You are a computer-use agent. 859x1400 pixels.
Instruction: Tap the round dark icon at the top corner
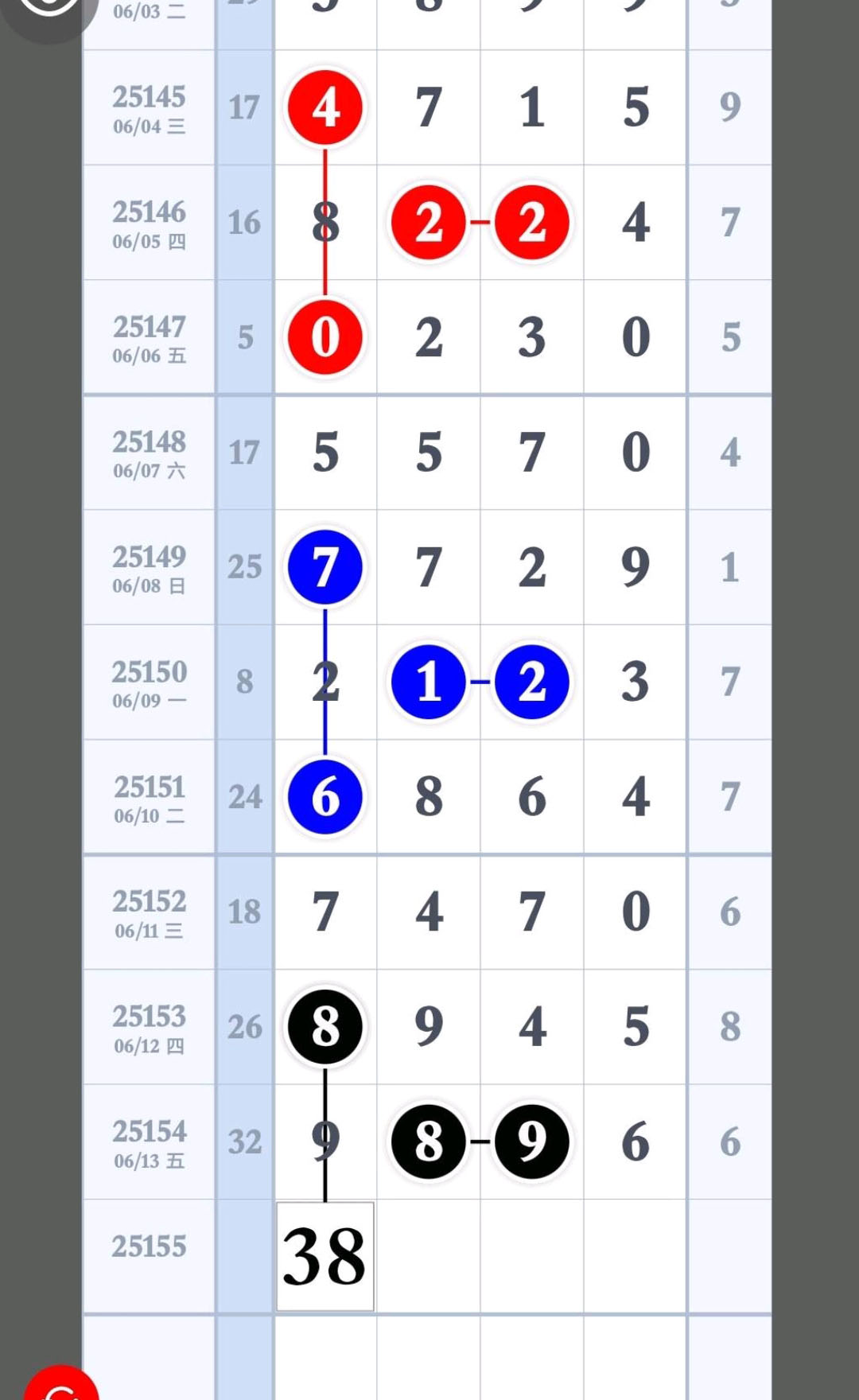[x=48, y=11]
